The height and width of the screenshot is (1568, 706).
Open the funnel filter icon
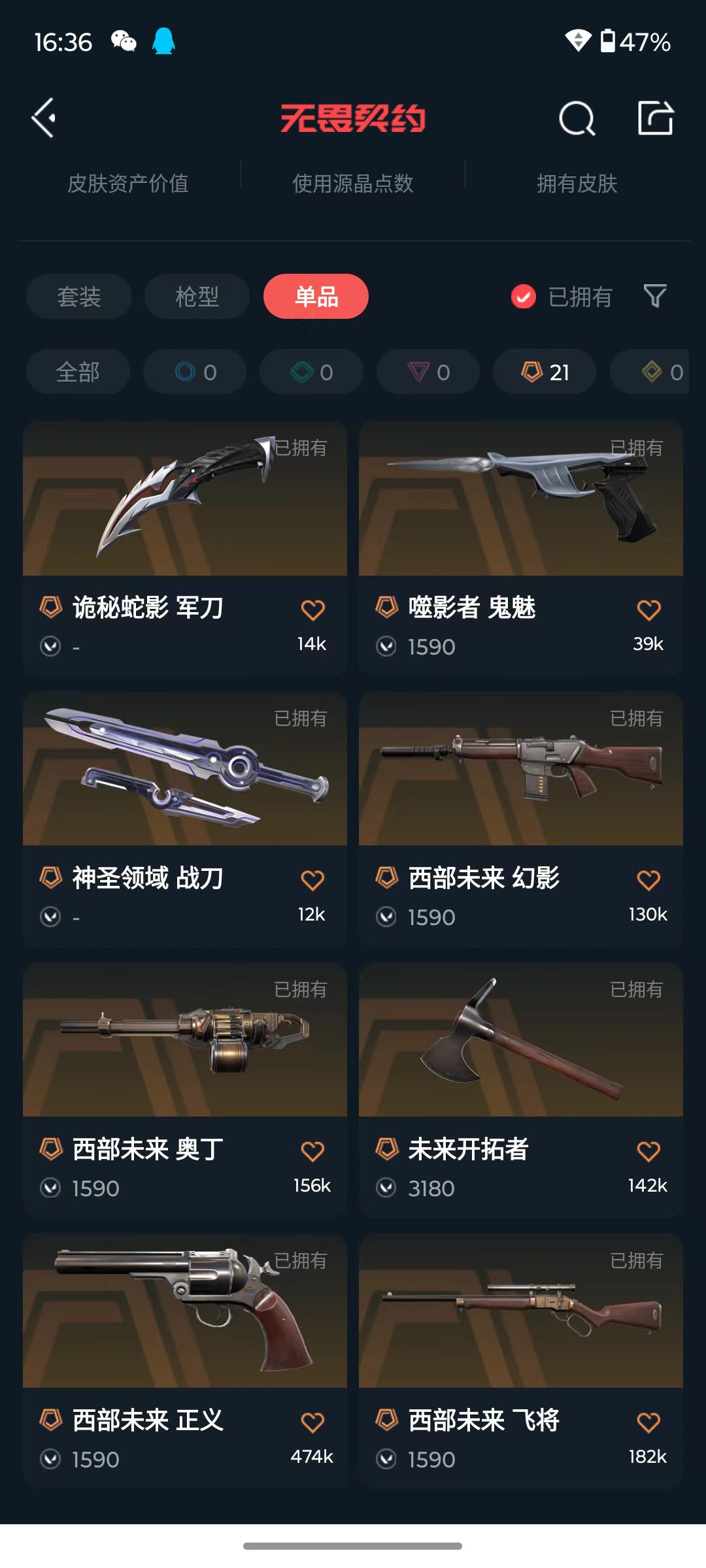655,296
